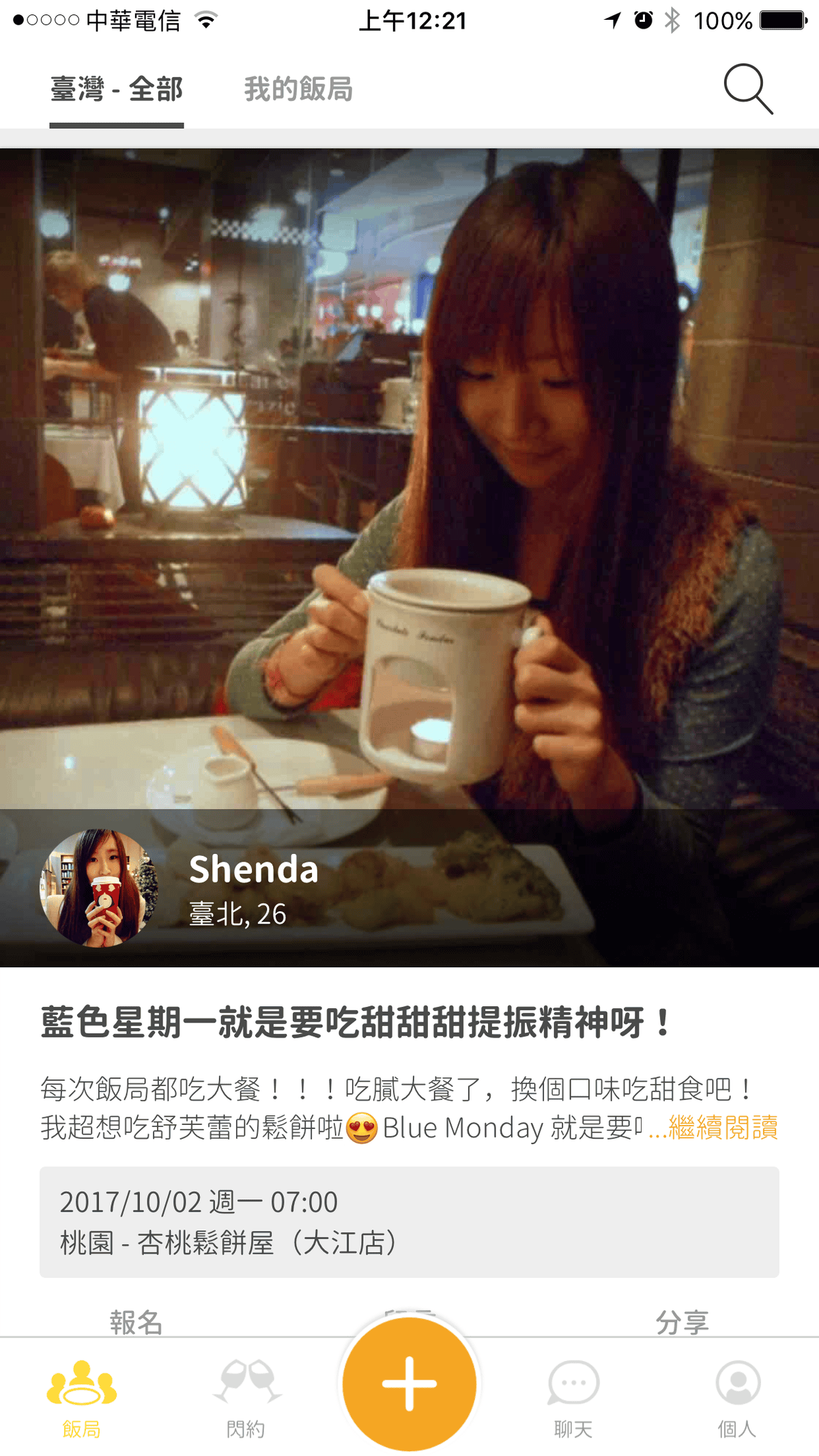The image size is (819, 1456).
Task: Select the 臺灣 - 全部 tab
Action: 117,89
